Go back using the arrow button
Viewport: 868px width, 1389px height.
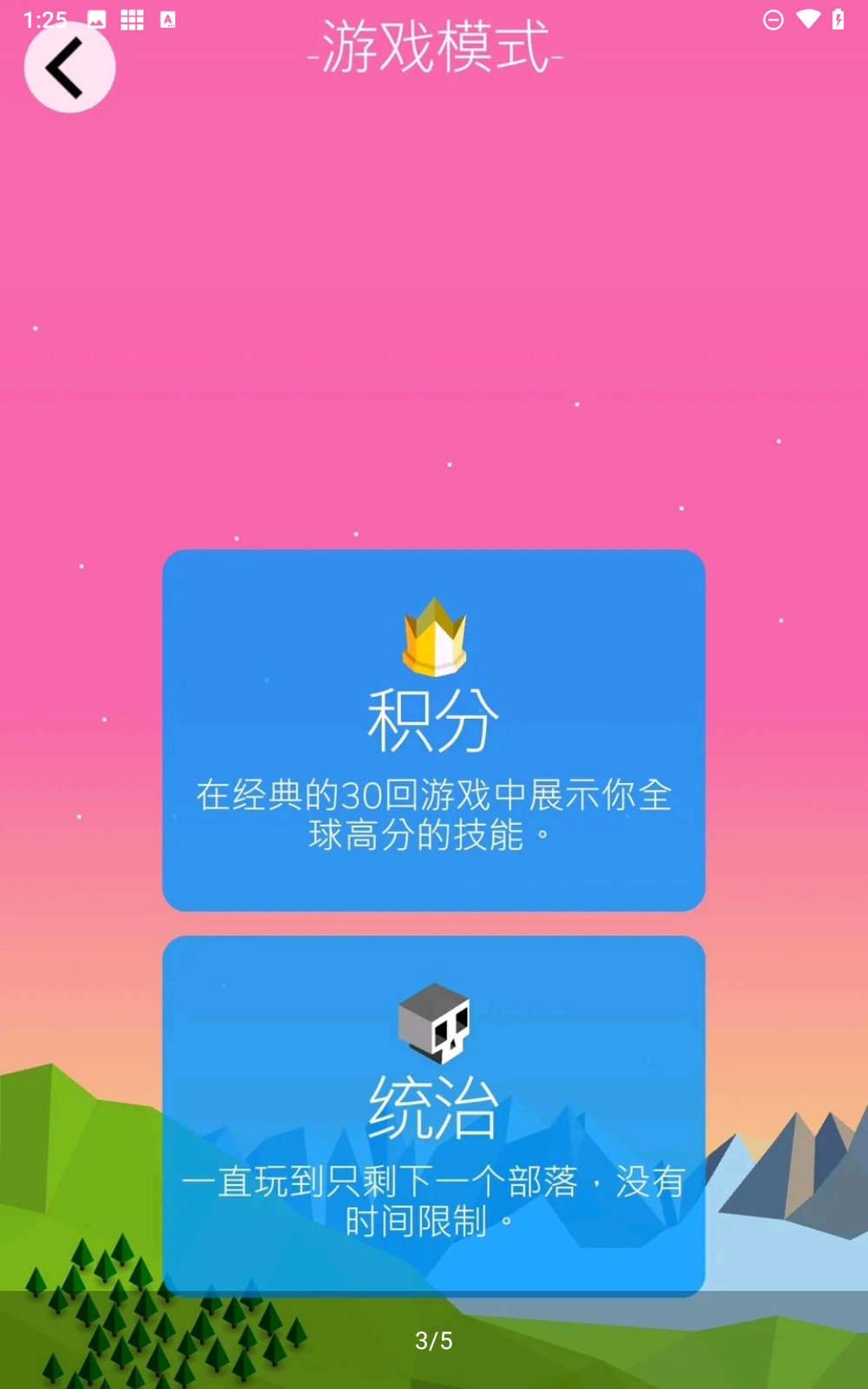tap(69, 68)
